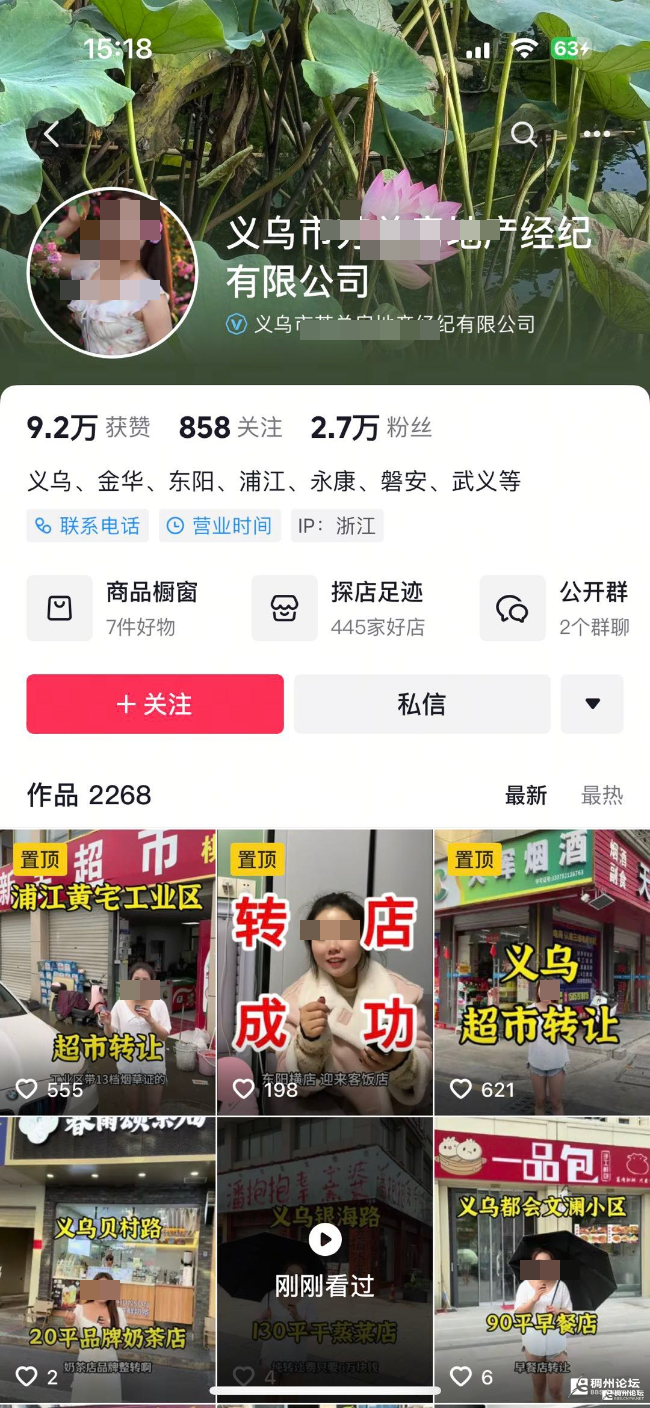The width and height of the screenshot is (650, 1408).
Task: Open the pinned 转店成功 video
Action: pos(325,972)
